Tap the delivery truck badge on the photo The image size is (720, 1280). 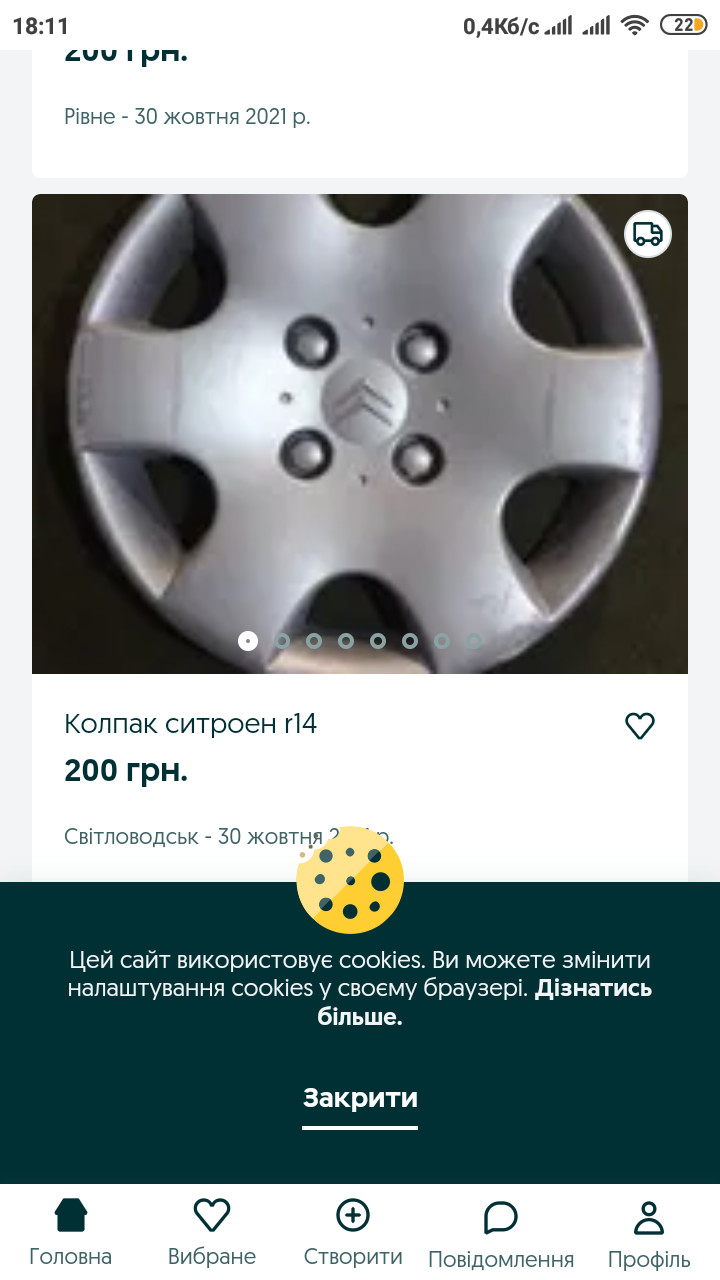pos(648,234)
